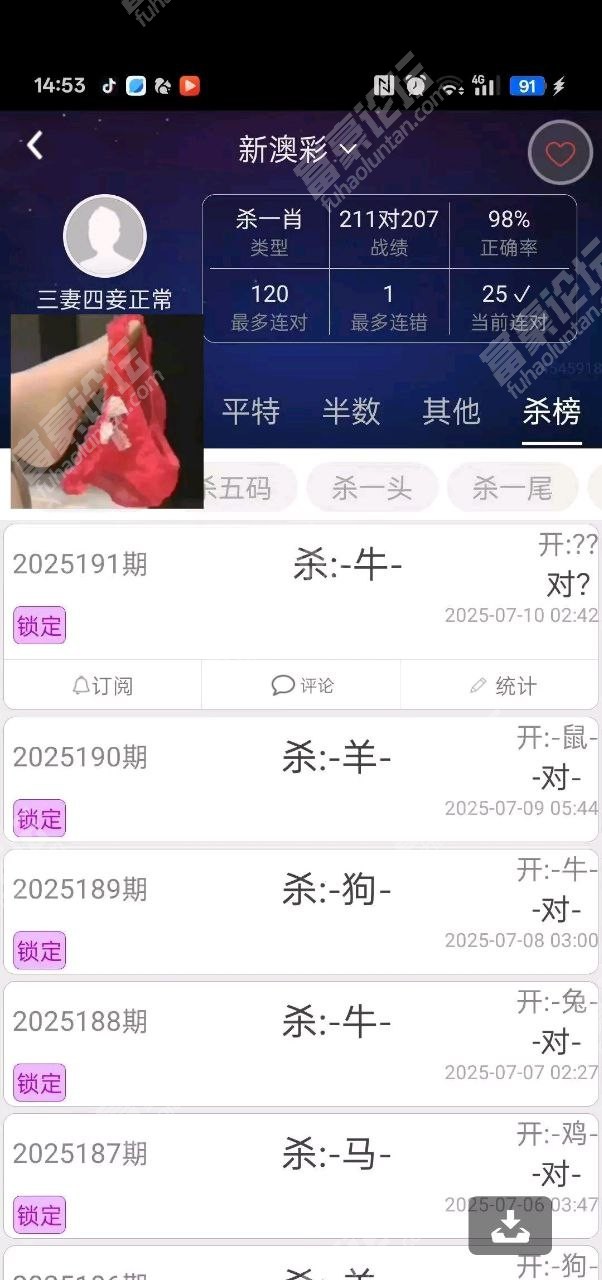Subscribe via the 订阅 button
The image size is (602, 1280).
tap(102, 686)
